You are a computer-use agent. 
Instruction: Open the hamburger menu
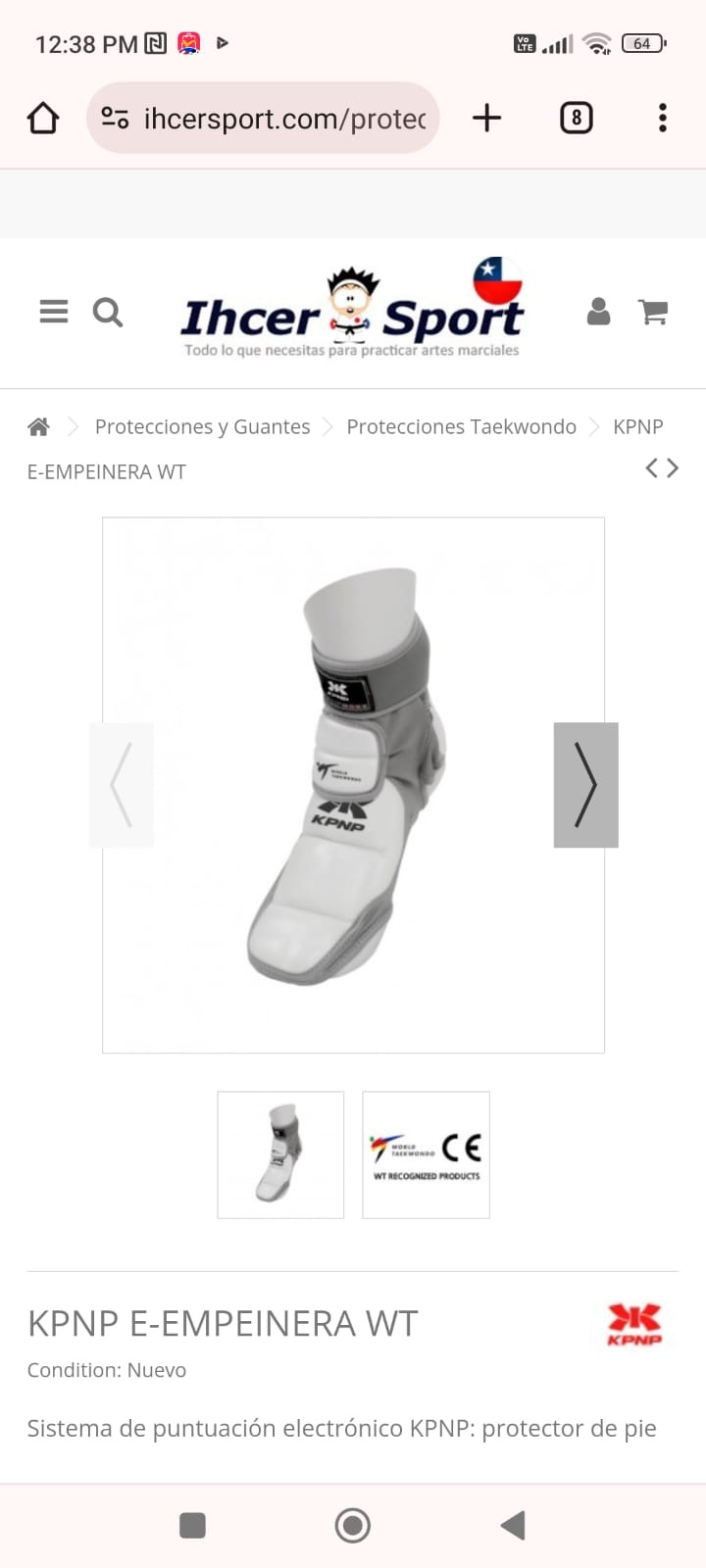point(54,312)
